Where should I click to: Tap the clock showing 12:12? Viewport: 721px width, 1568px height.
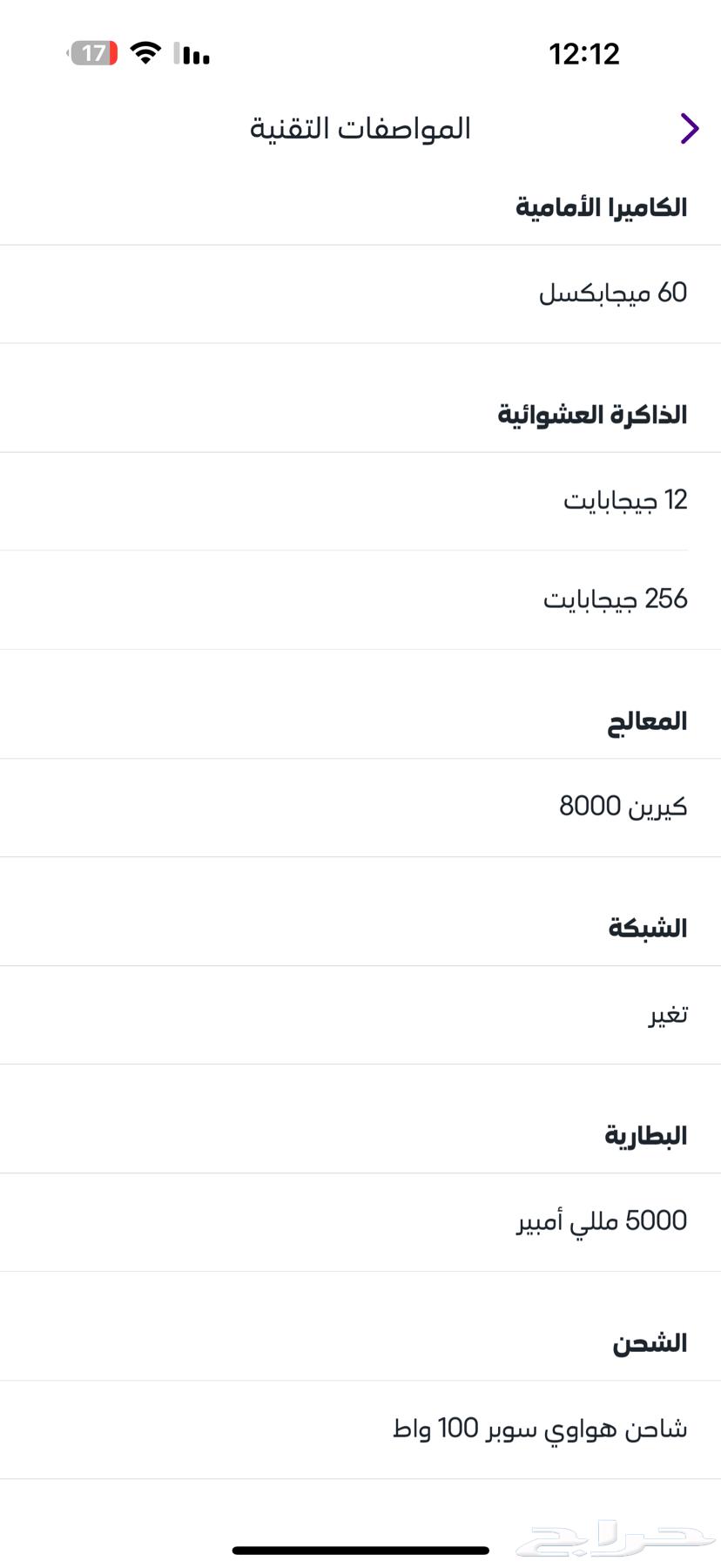point(585,54)
